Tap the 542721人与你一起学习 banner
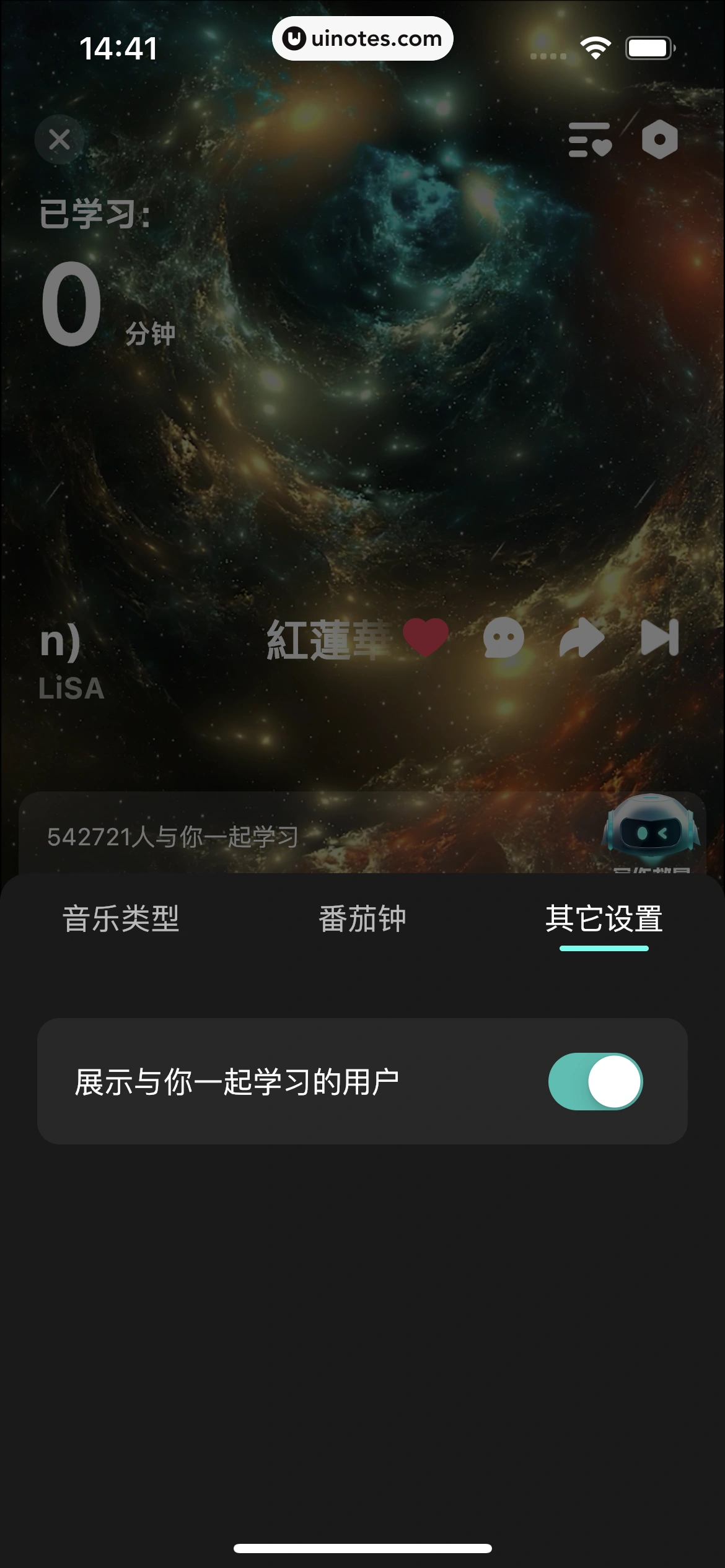725x1568 pixels. [172, 837]
